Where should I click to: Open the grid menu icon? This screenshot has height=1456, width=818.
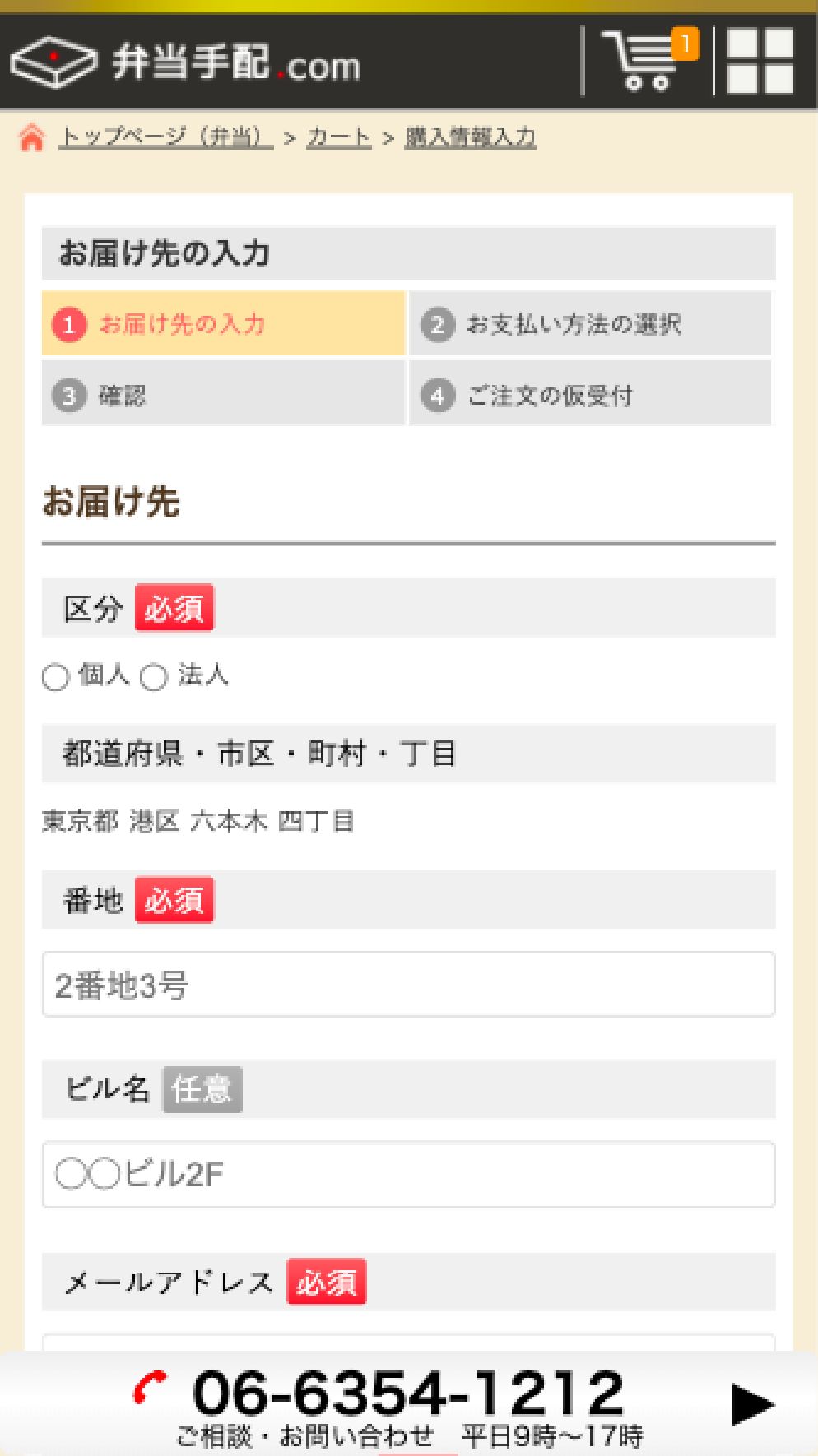click(760, 61)
